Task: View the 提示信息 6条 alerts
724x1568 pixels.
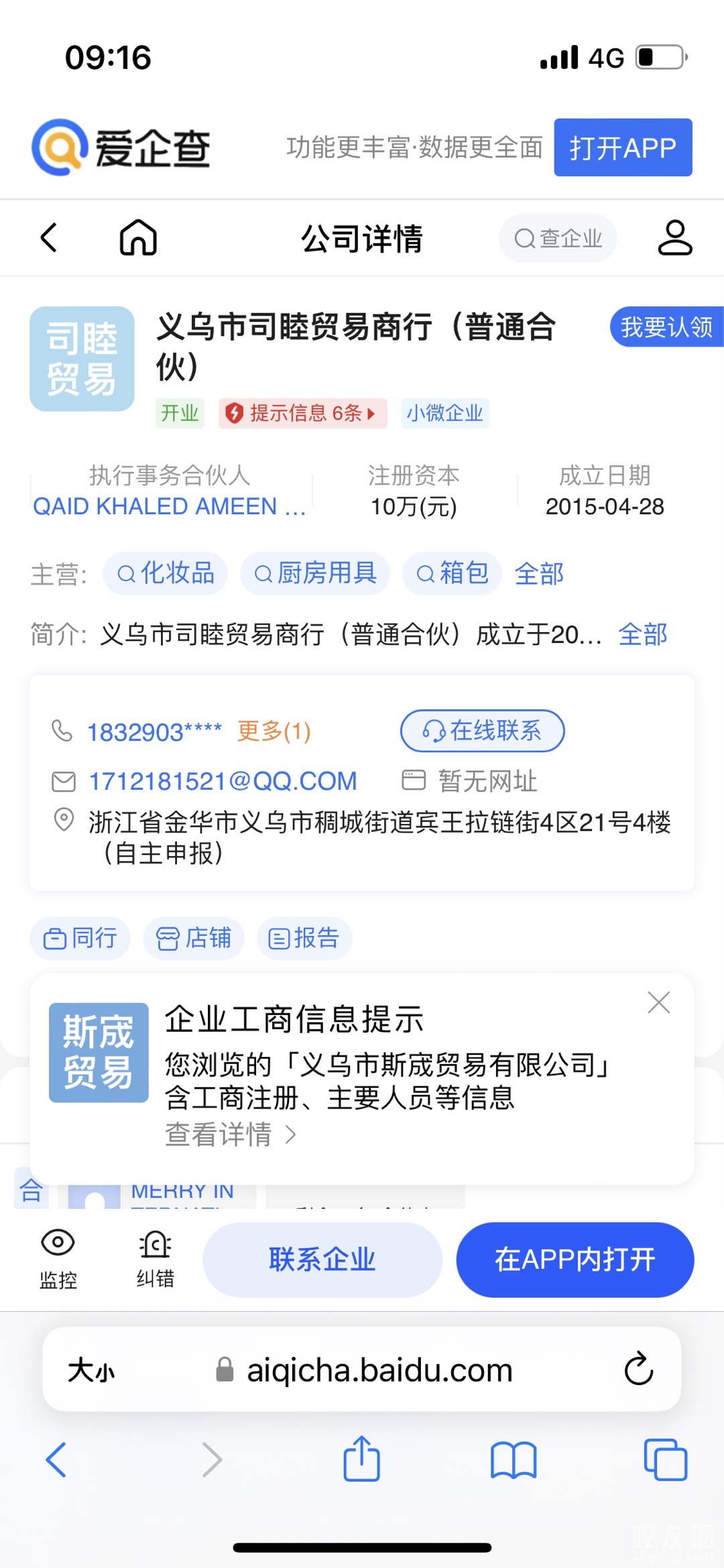Action: [x=302, y=413]
